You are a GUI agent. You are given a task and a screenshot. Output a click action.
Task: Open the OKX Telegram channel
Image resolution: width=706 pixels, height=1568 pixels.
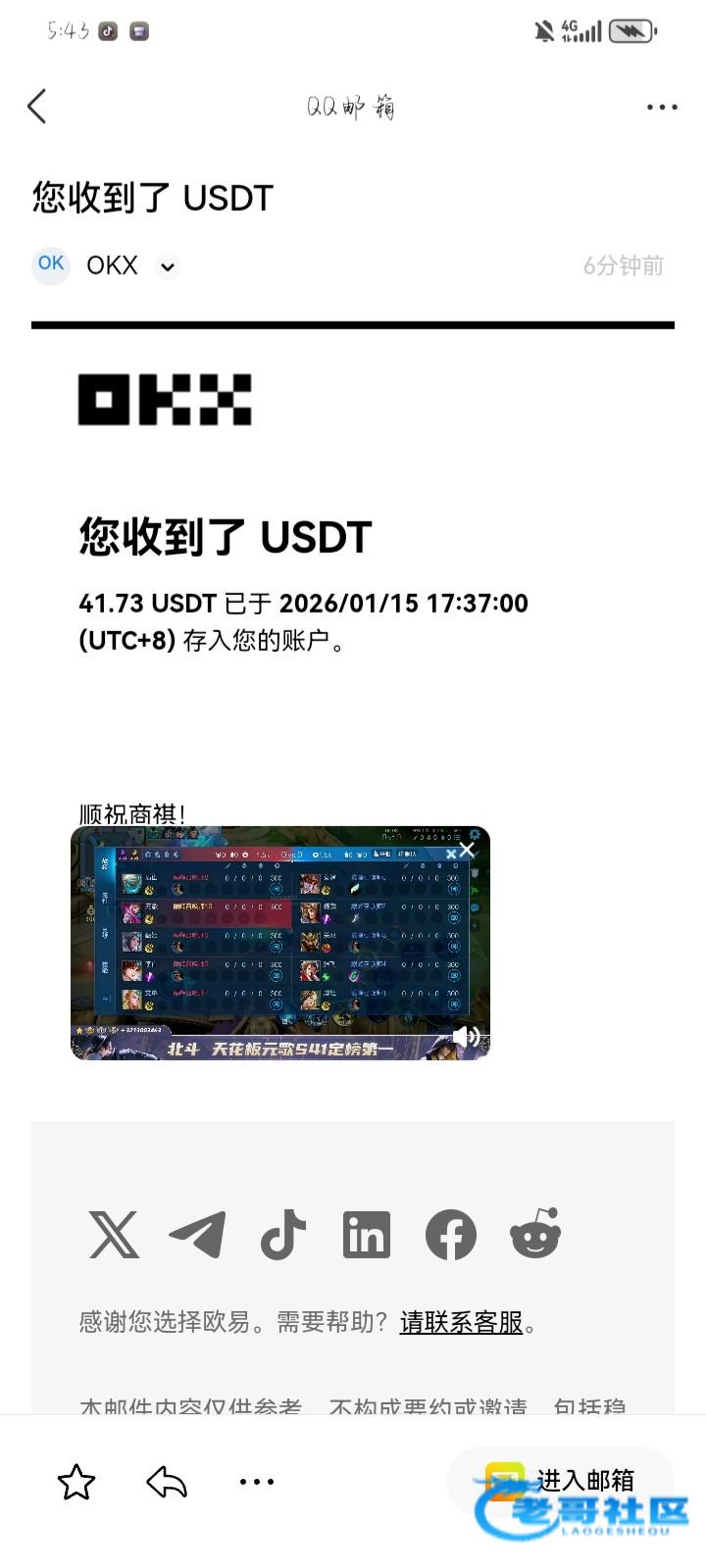197,1234
